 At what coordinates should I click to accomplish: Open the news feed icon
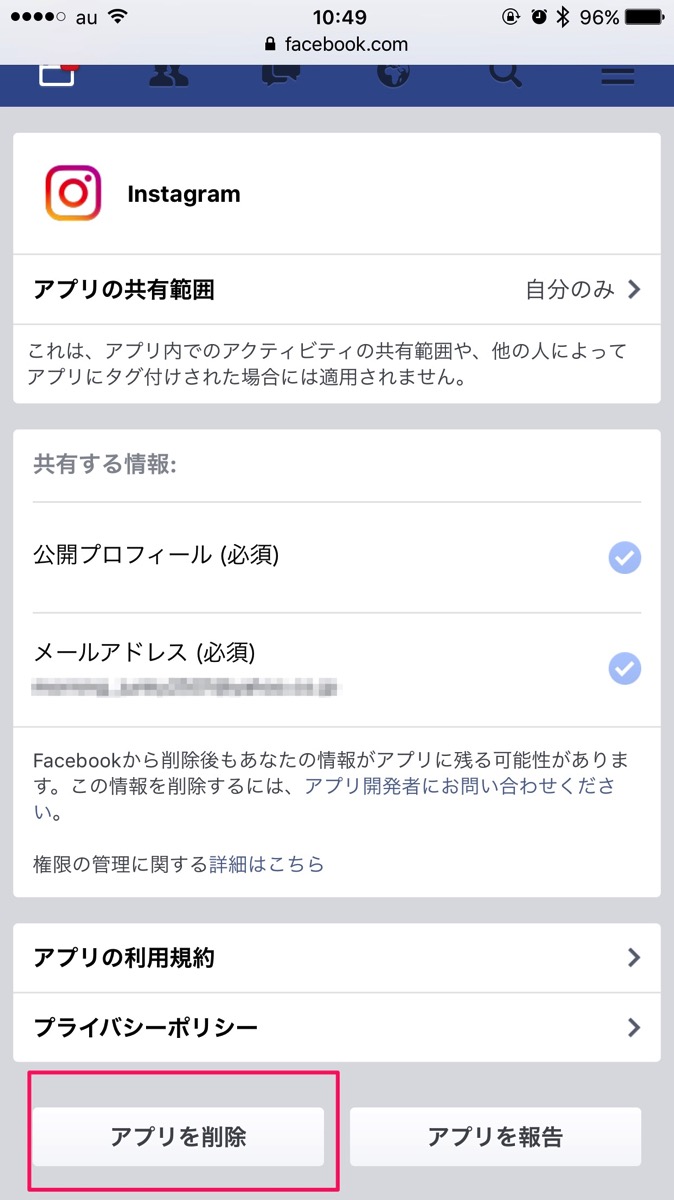pos(57,76)
